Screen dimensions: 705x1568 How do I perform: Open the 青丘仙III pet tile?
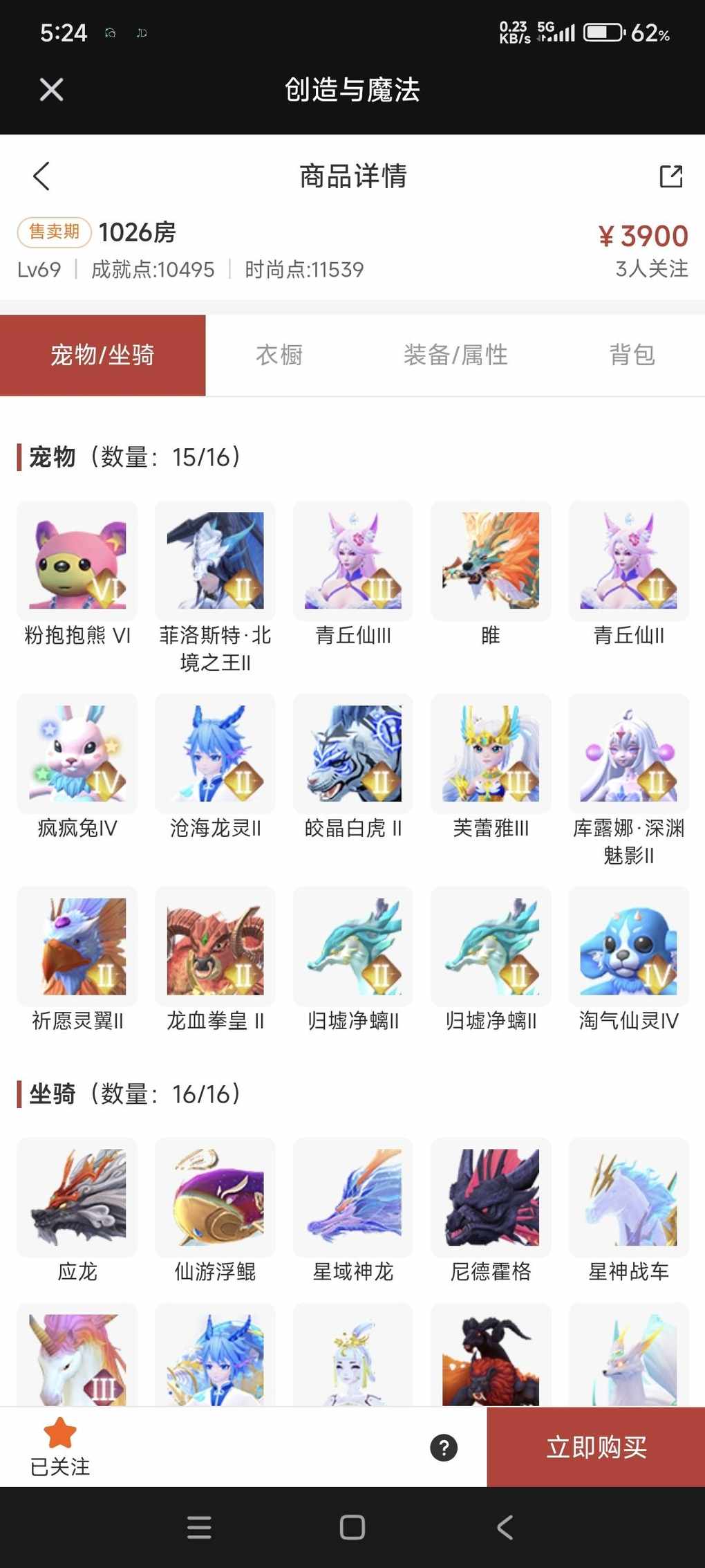(353, 561)
